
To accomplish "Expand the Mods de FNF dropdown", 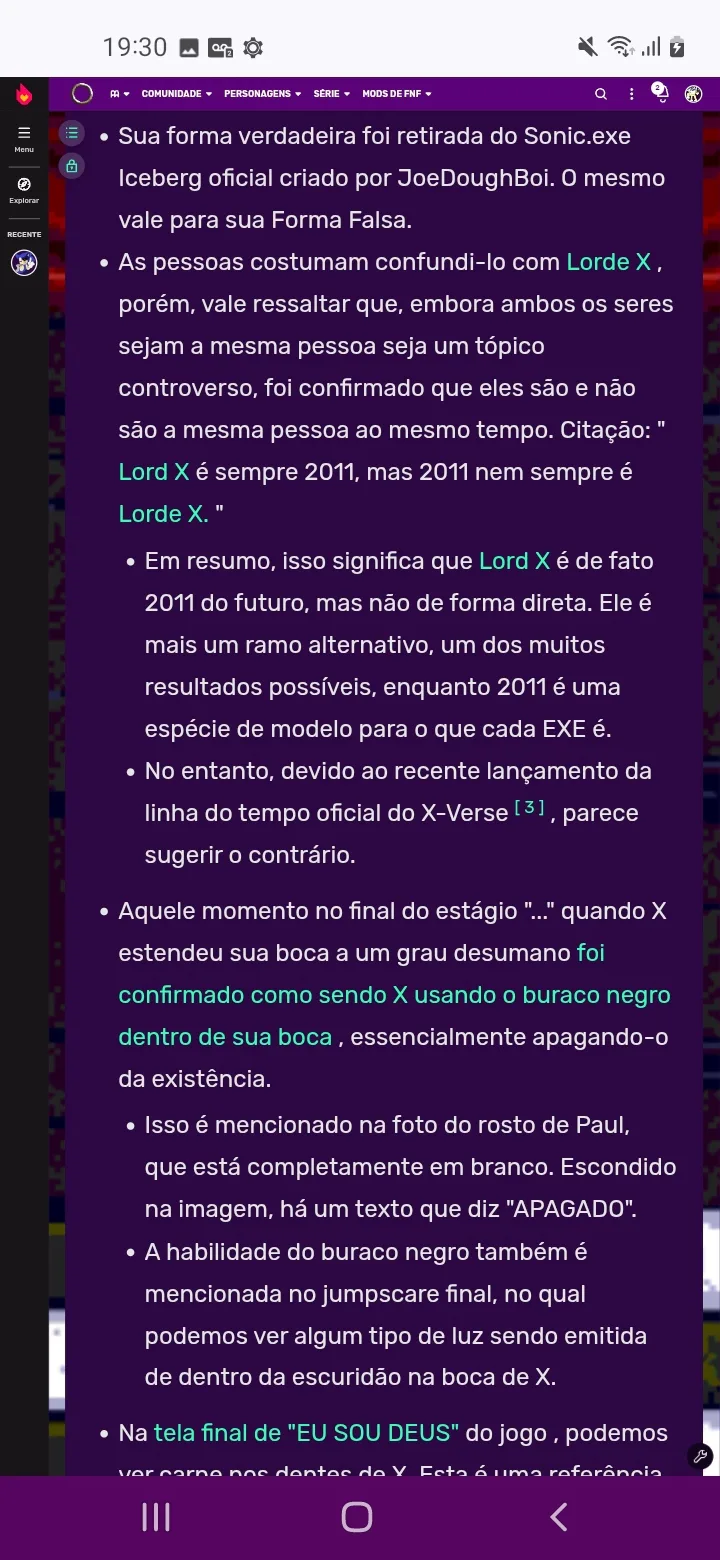I will tap(397, 94).
